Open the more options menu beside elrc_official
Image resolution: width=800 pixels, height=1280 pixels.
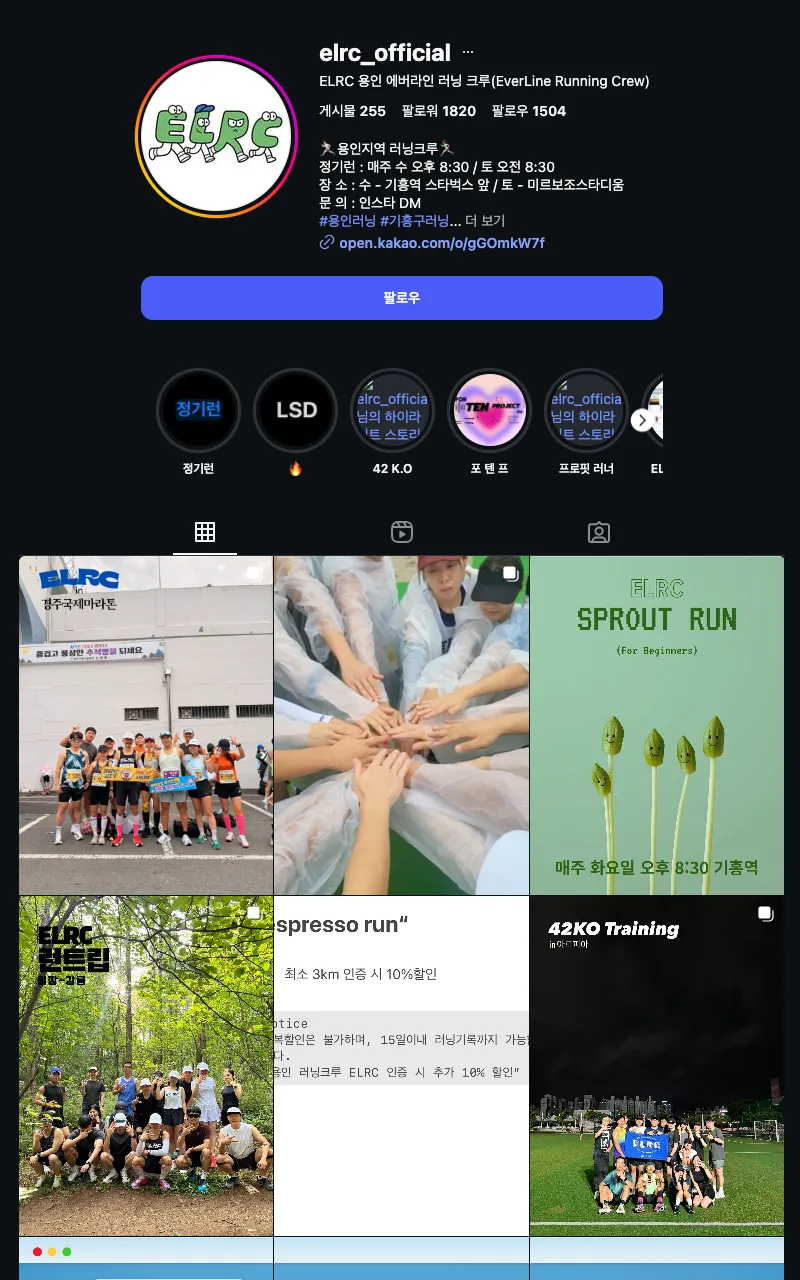coord(468,53)
